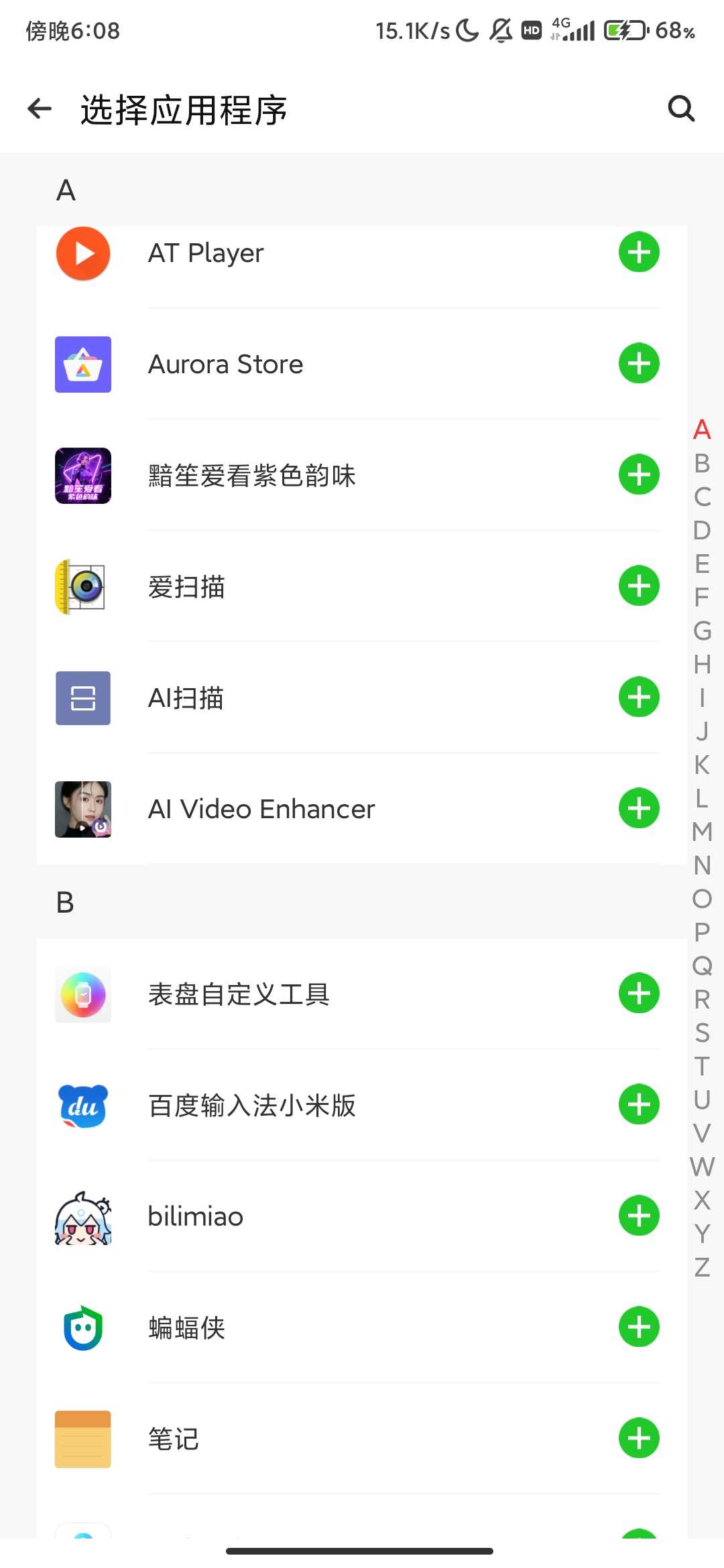The width and height of the screenshot is (724, 1568).
Task: Go back from the app selection screen
Action: 40,109
